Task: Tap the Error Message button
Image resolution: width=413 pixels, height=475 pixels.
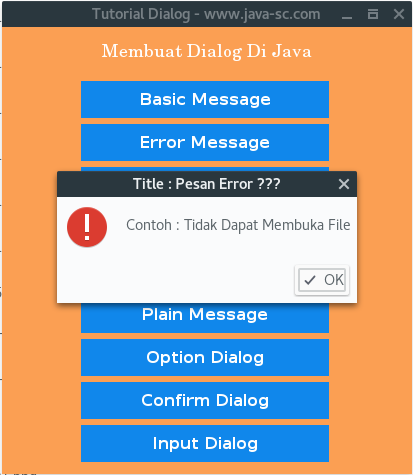Action: (205, 142)
